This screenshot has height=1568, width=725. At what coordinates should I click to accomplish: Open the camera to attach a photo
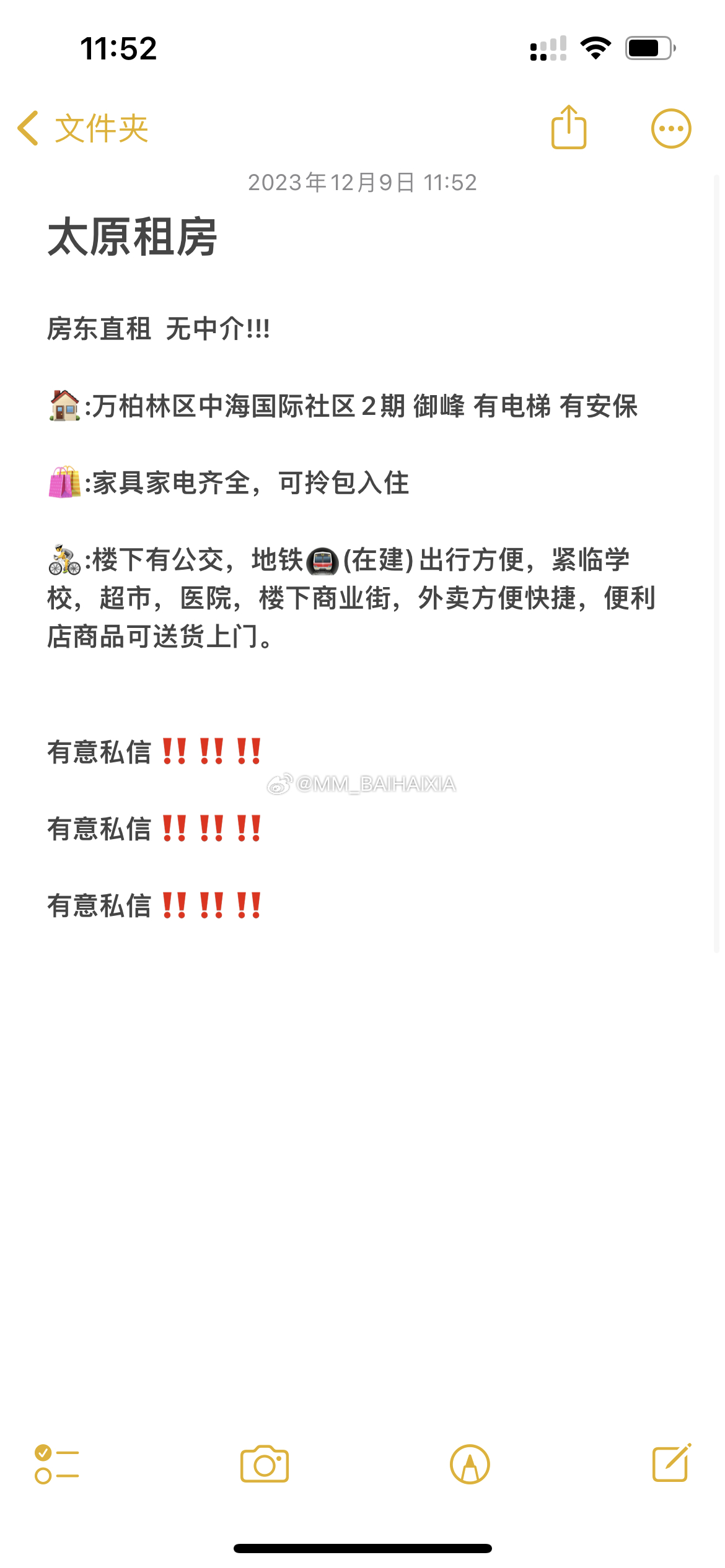[x=265, y=1464]
